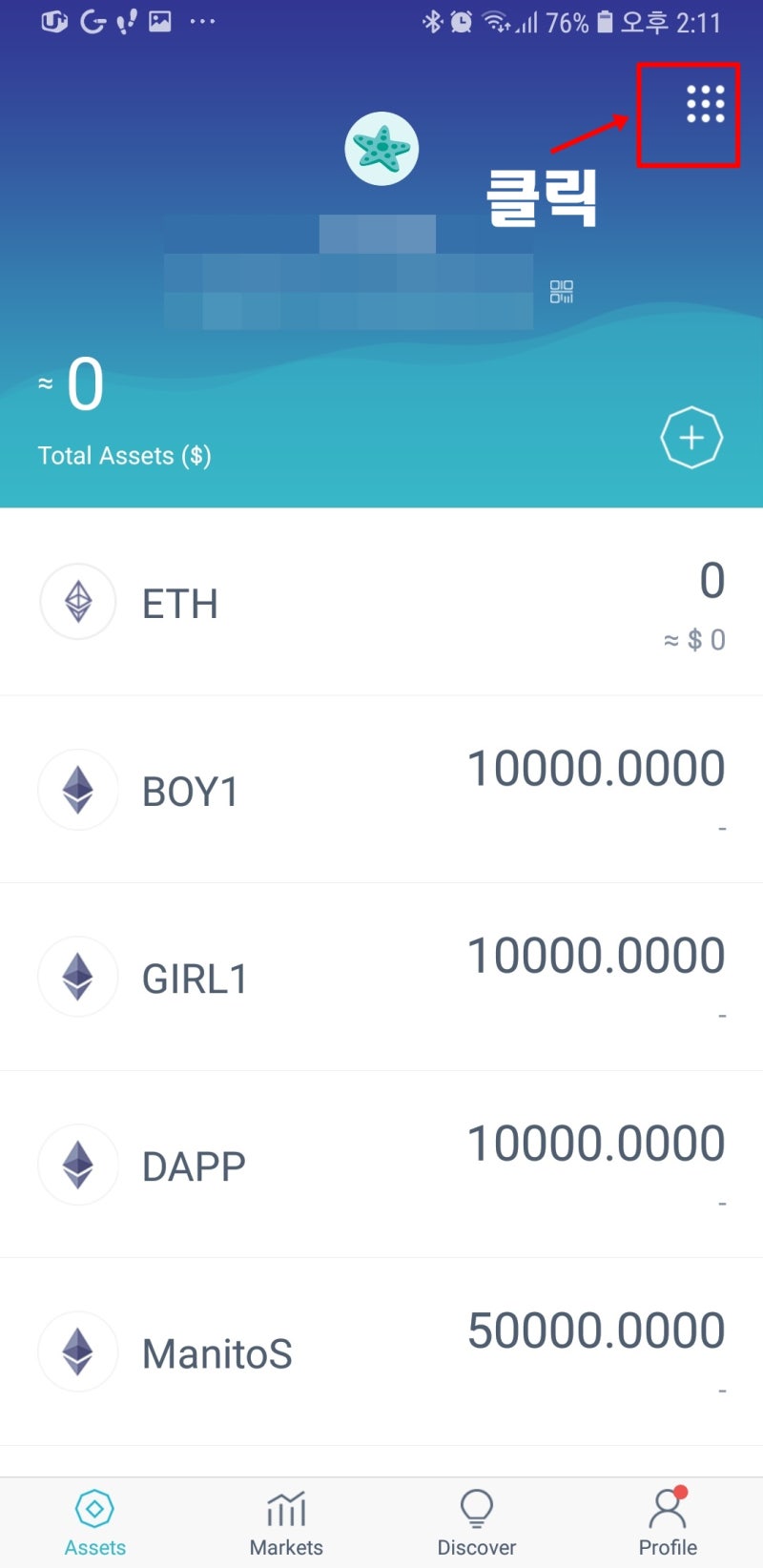Select the BOY1 token icon

pyautogui.click(x=77, y=789)
